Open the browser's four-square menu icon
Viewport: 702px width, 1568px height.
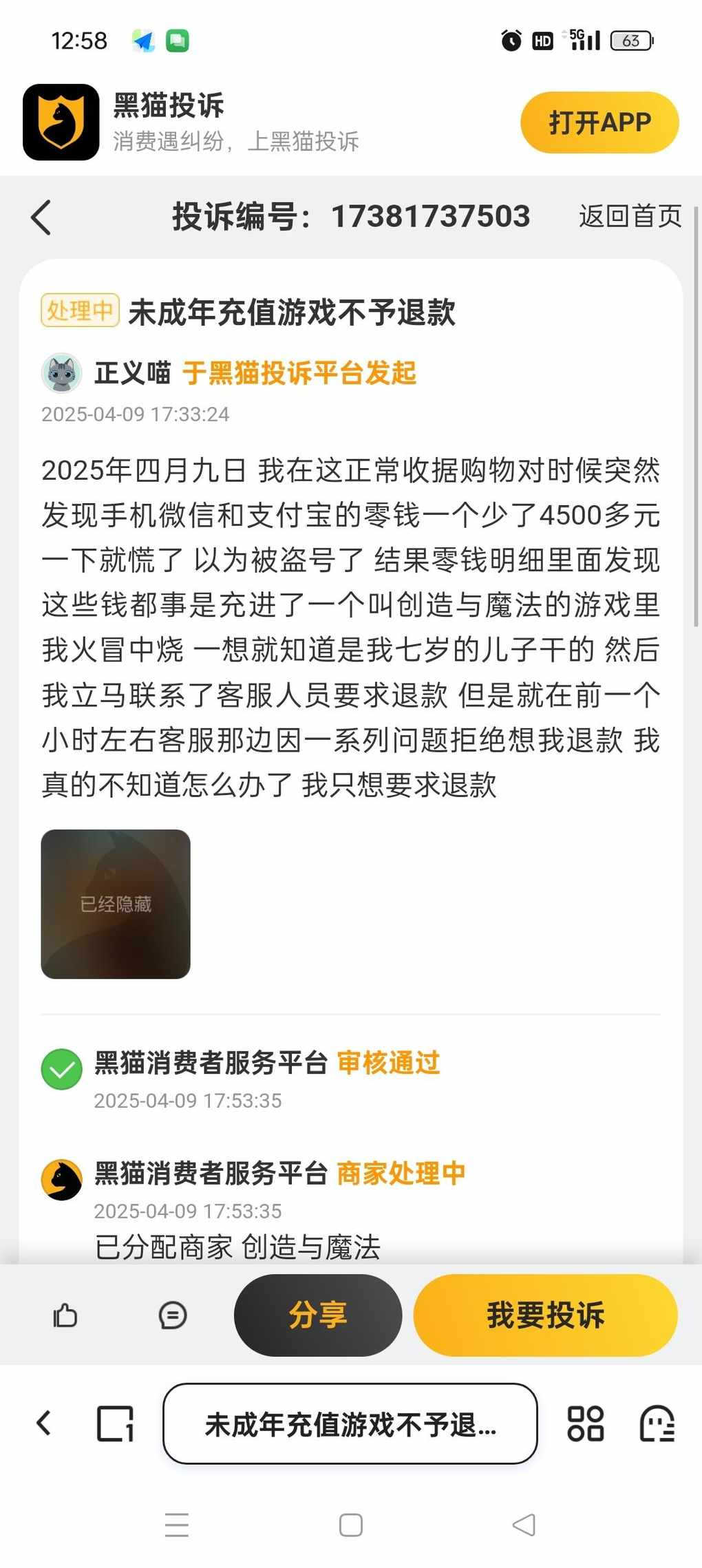[585, 1423]
